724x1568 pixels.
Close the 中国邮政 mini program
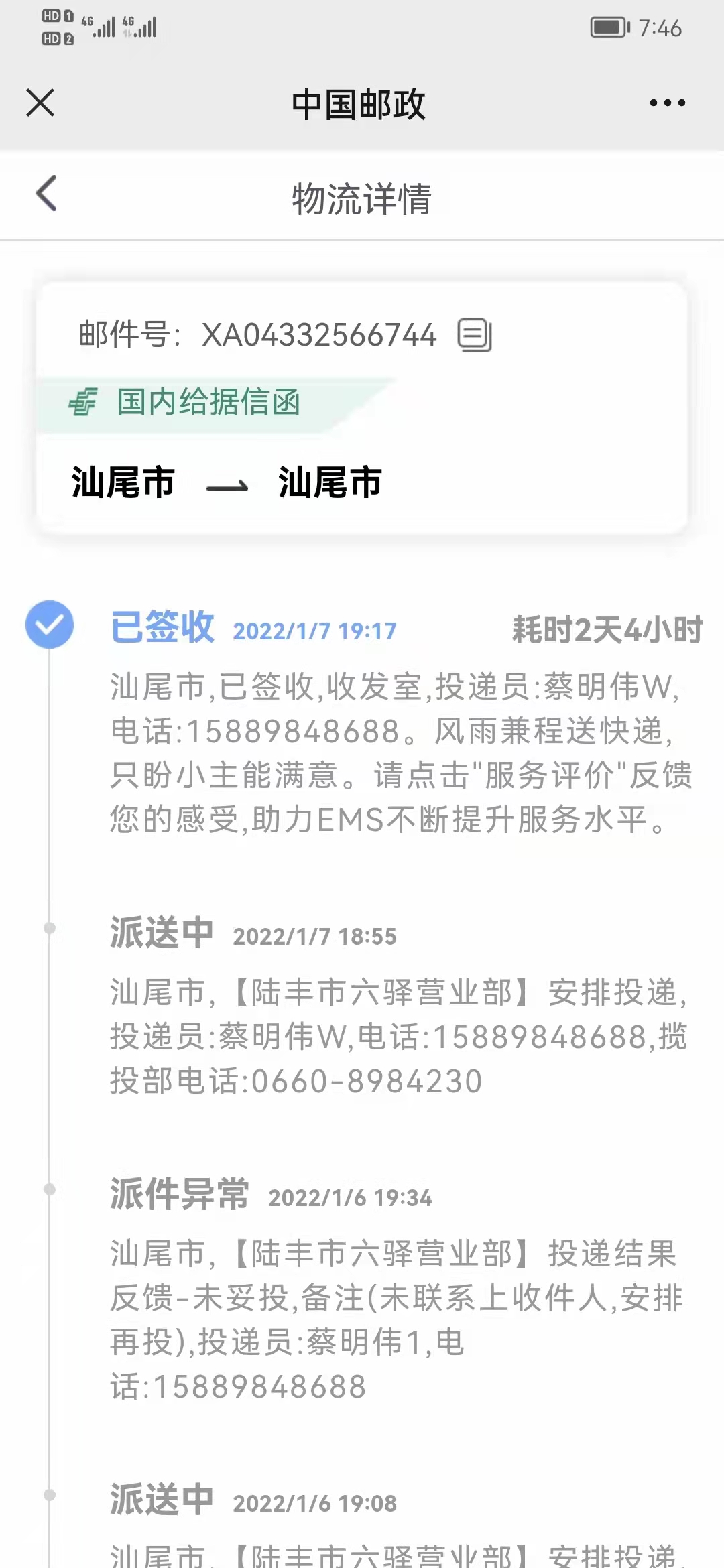point(40,103)
